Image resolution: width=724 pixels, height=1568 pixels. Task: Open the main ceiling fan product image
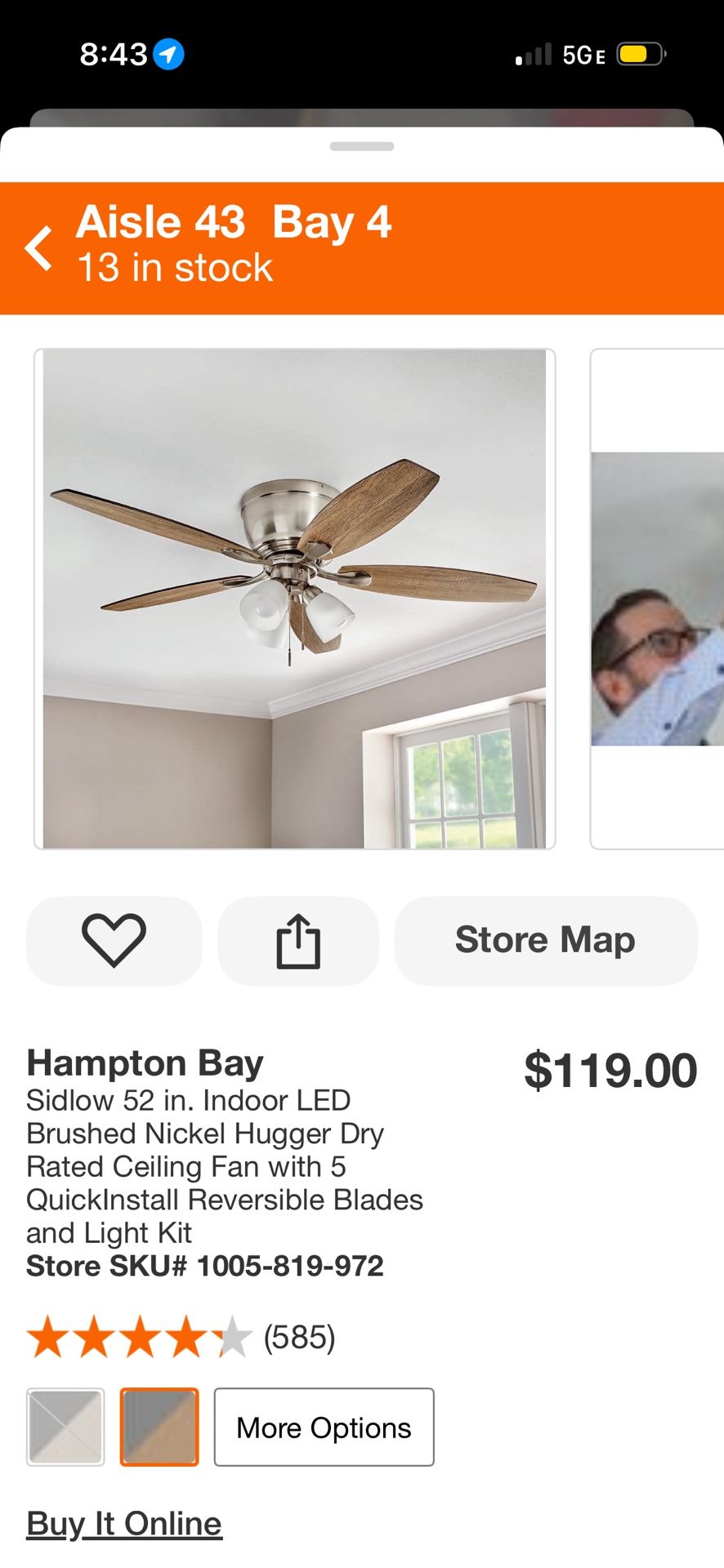[x=294, y=599]
